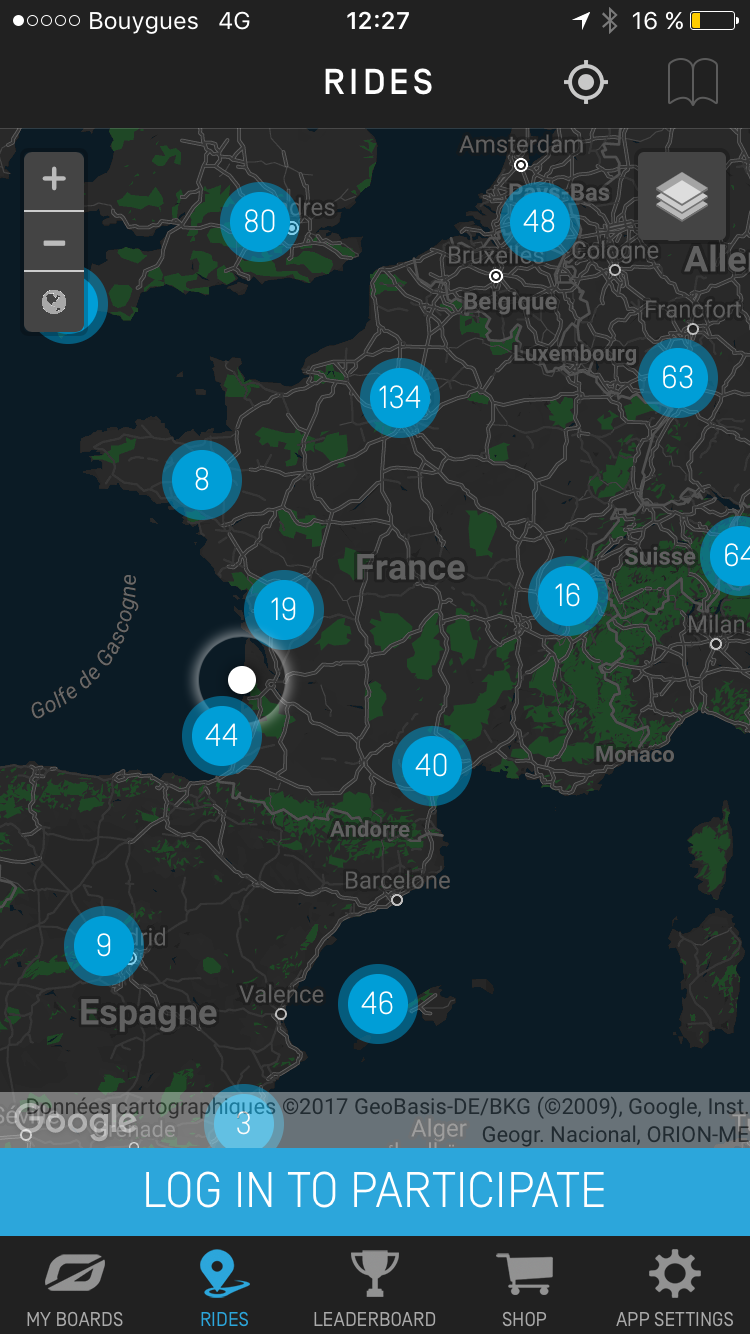Open the 46 rides cluster
Viewport: 750px width, 1334px height.
pyautogui.click(x=377, y=1003)
